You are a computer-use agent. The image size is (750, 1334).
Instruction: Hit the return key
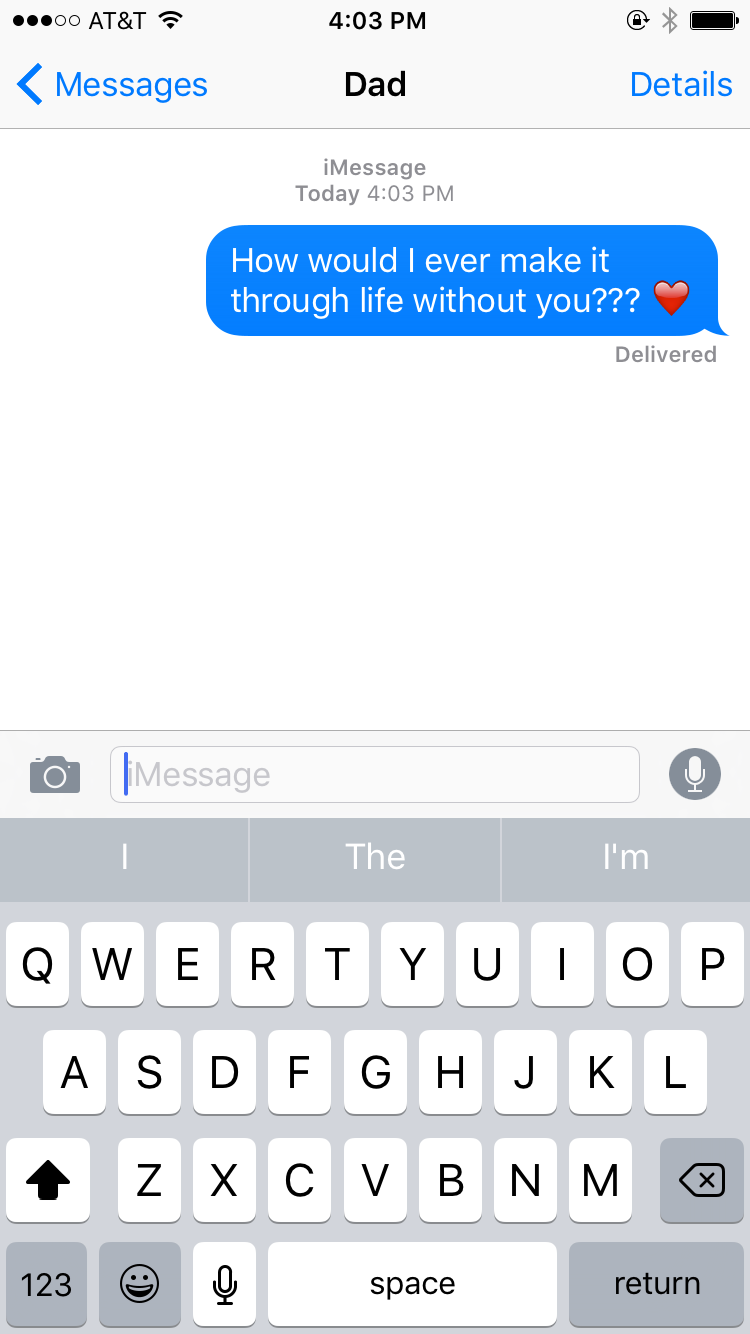657,1284
